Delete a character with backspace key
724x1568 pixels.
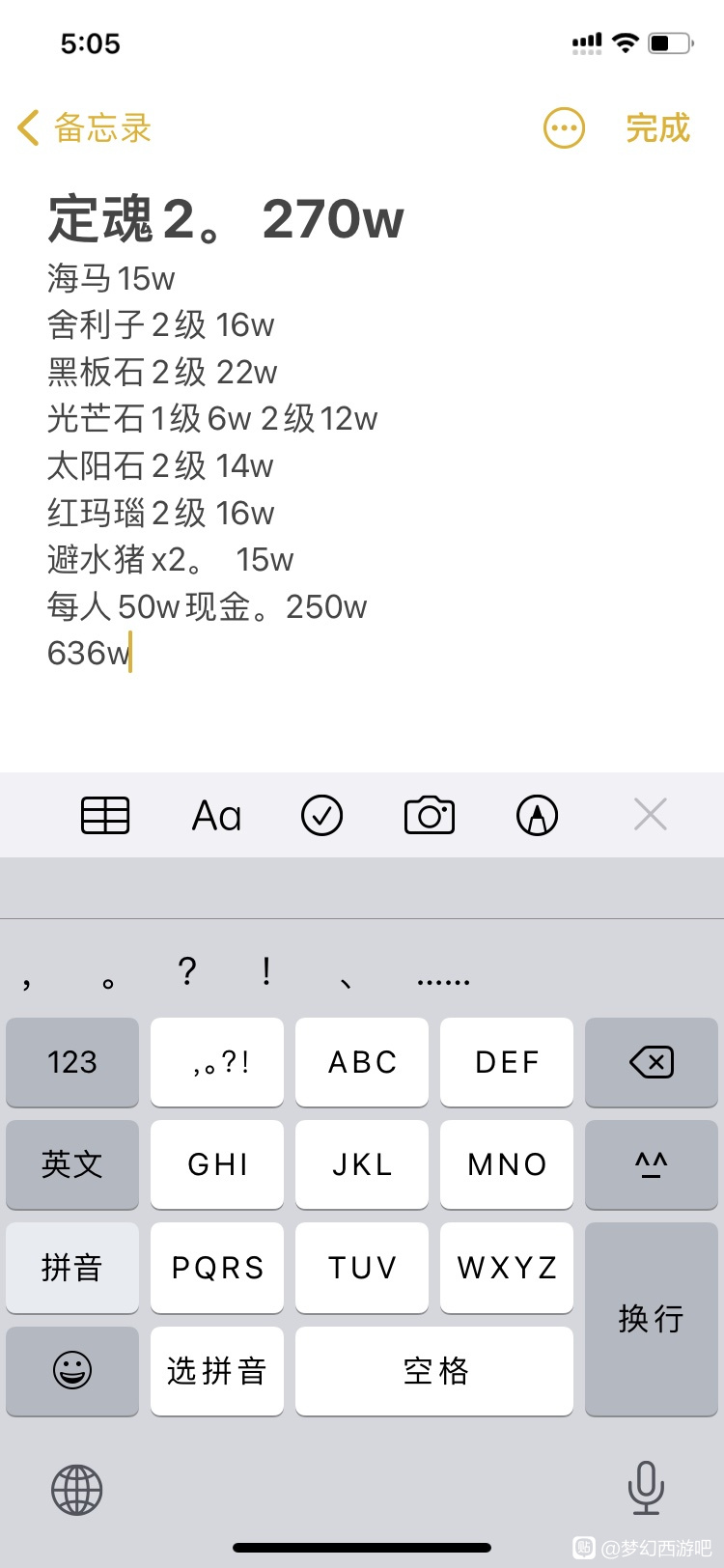coord(652,1062)
